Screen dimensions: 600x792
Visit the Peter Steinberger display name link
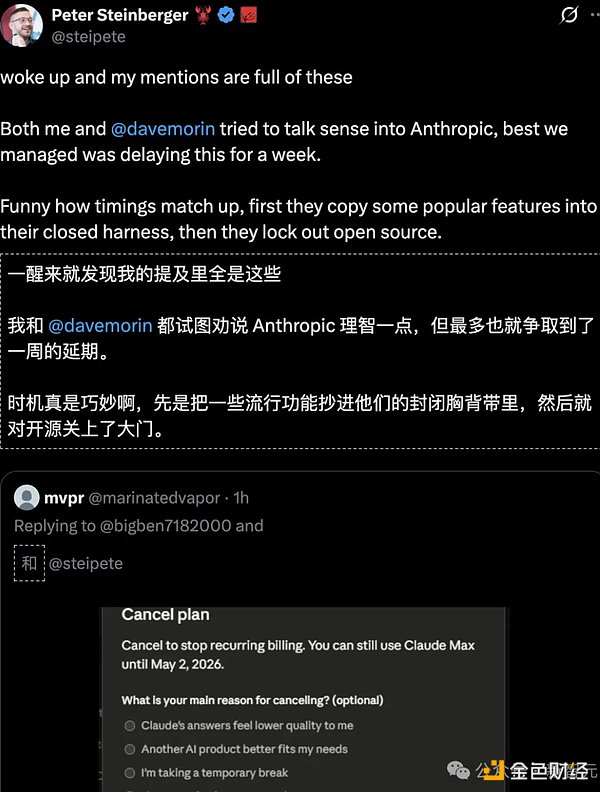pyautogui.click(x=118, y=15)
